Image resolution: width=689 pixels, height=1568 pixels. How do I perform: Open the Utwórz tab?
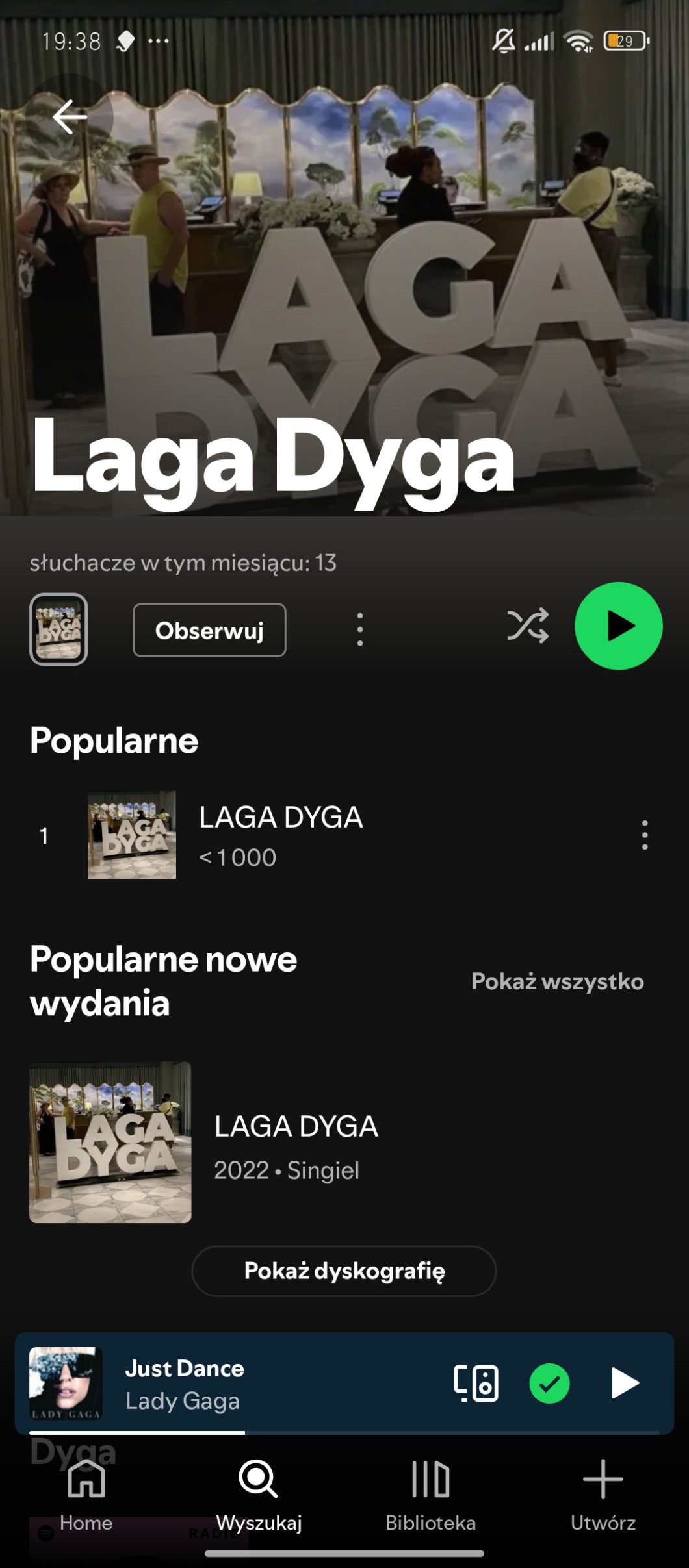(x=603, y=1494)
